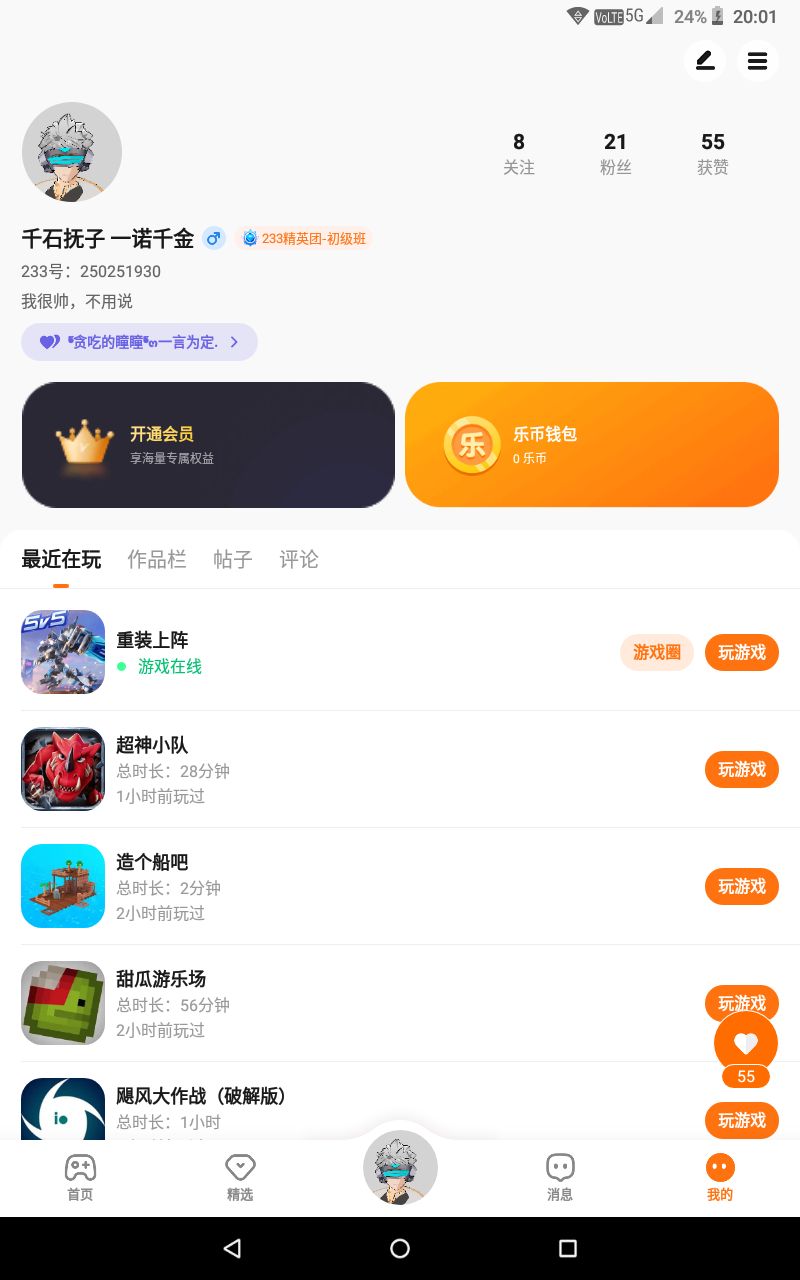The width and height of the screenshot is (800, 1280).
Task: Open 游戏圈 for 重装上阵
Action: click(657, 652)
